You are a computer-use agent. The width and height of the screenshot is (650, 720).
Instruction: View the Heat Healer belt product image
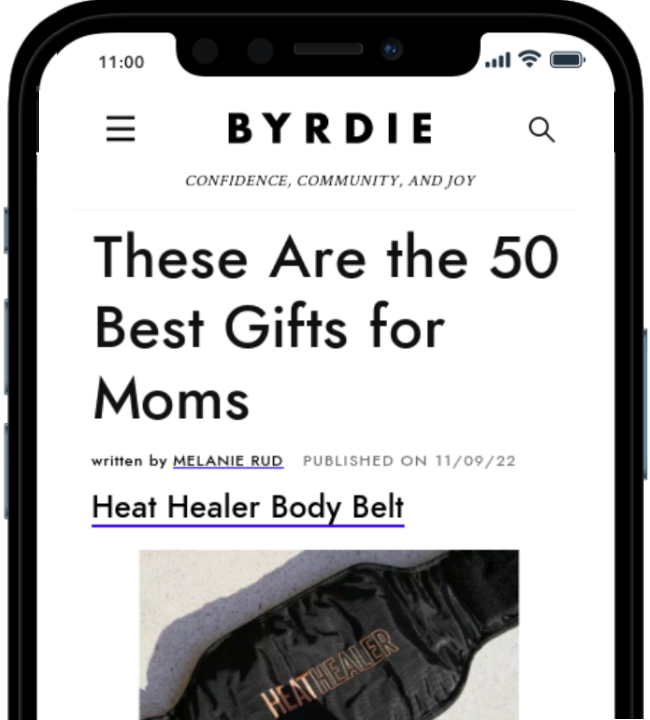328,634
